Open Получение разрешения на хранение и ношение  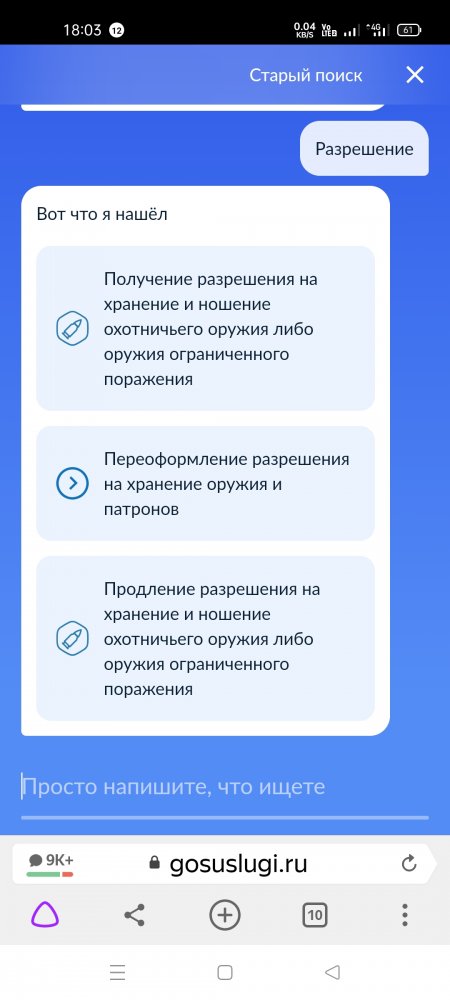pyautogui.click(x=205, y=328)
